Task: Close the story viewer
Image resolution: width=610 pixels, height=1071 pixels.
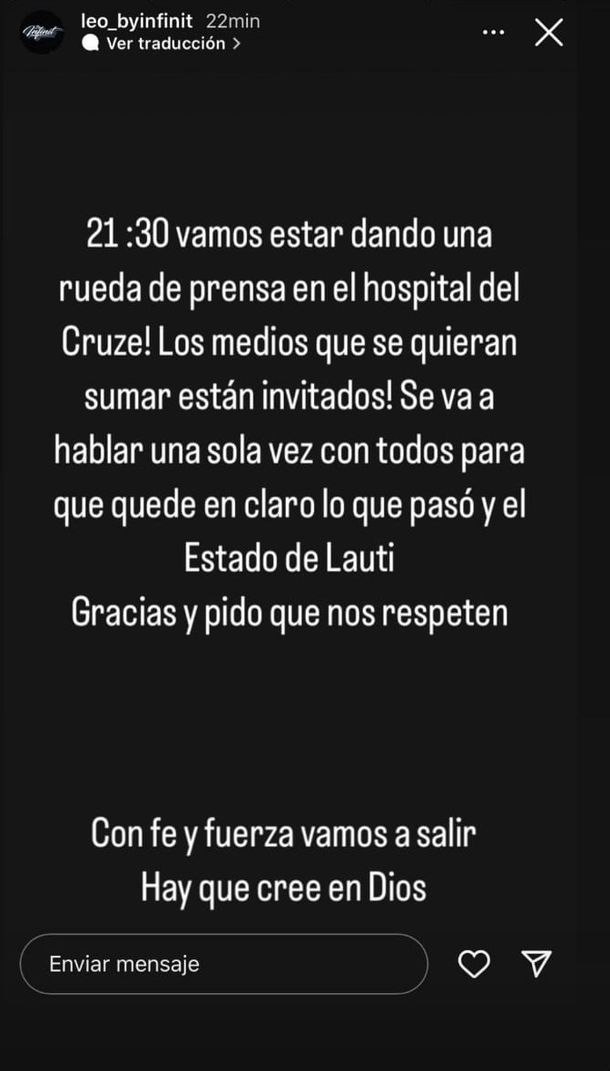Action: tap(549, 32)
